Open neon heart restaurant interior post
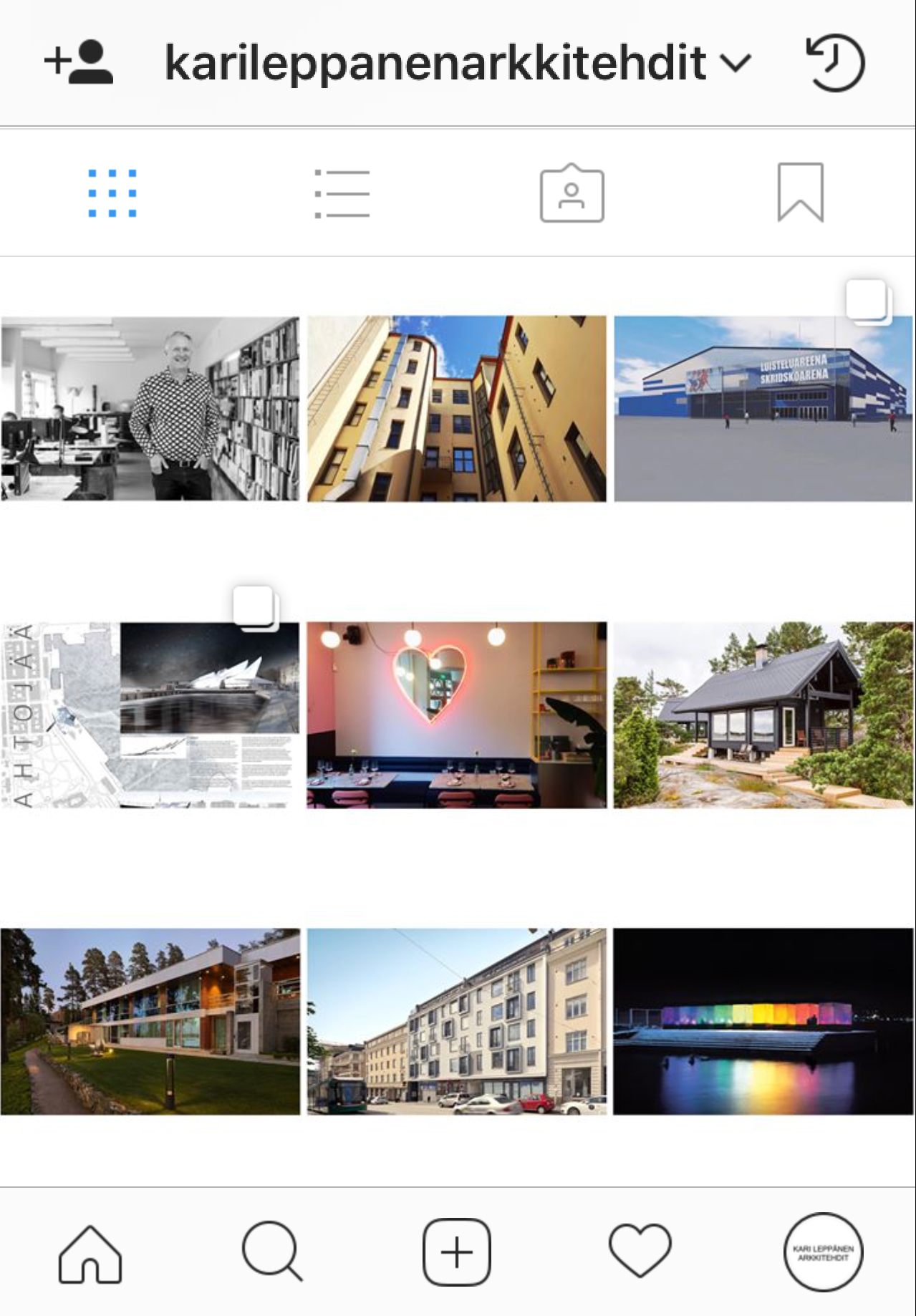Screen dimensions: 916x1316 [457, 715]
